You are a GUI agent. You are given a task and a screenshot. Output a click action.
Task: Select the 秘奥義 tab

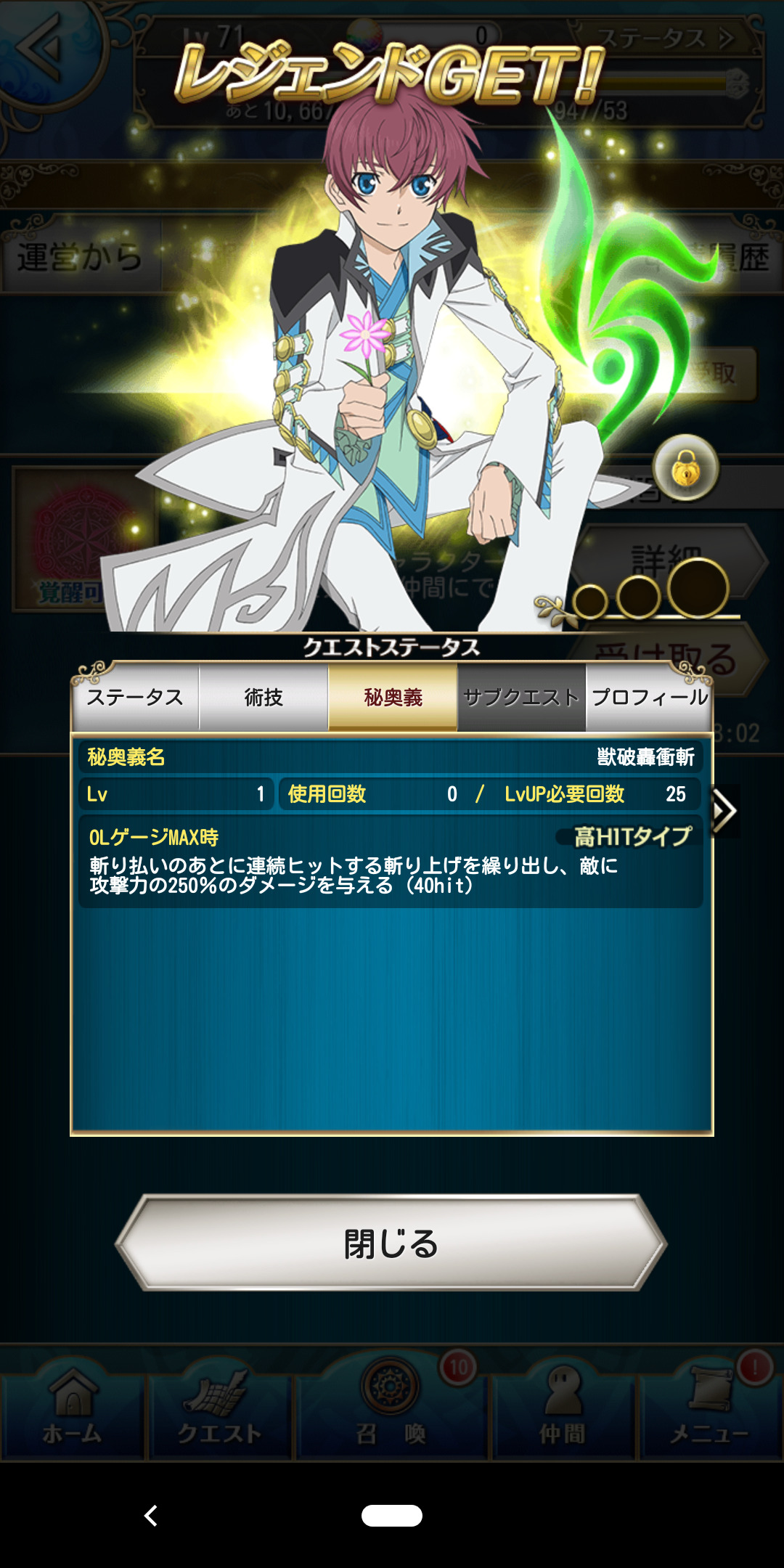click(x=393, y=698)
